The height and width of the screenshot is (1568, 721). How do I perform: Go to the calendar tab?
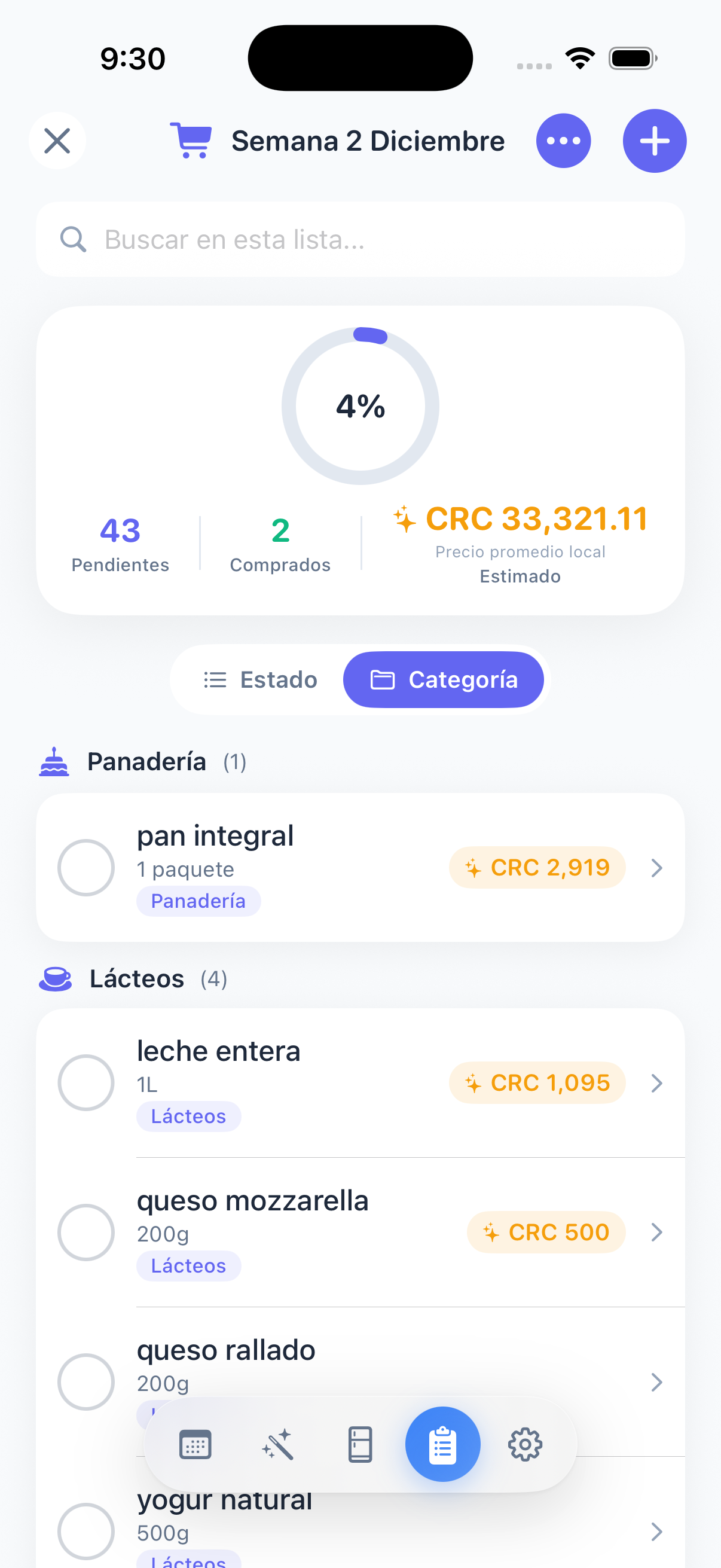coord(195,1444)
